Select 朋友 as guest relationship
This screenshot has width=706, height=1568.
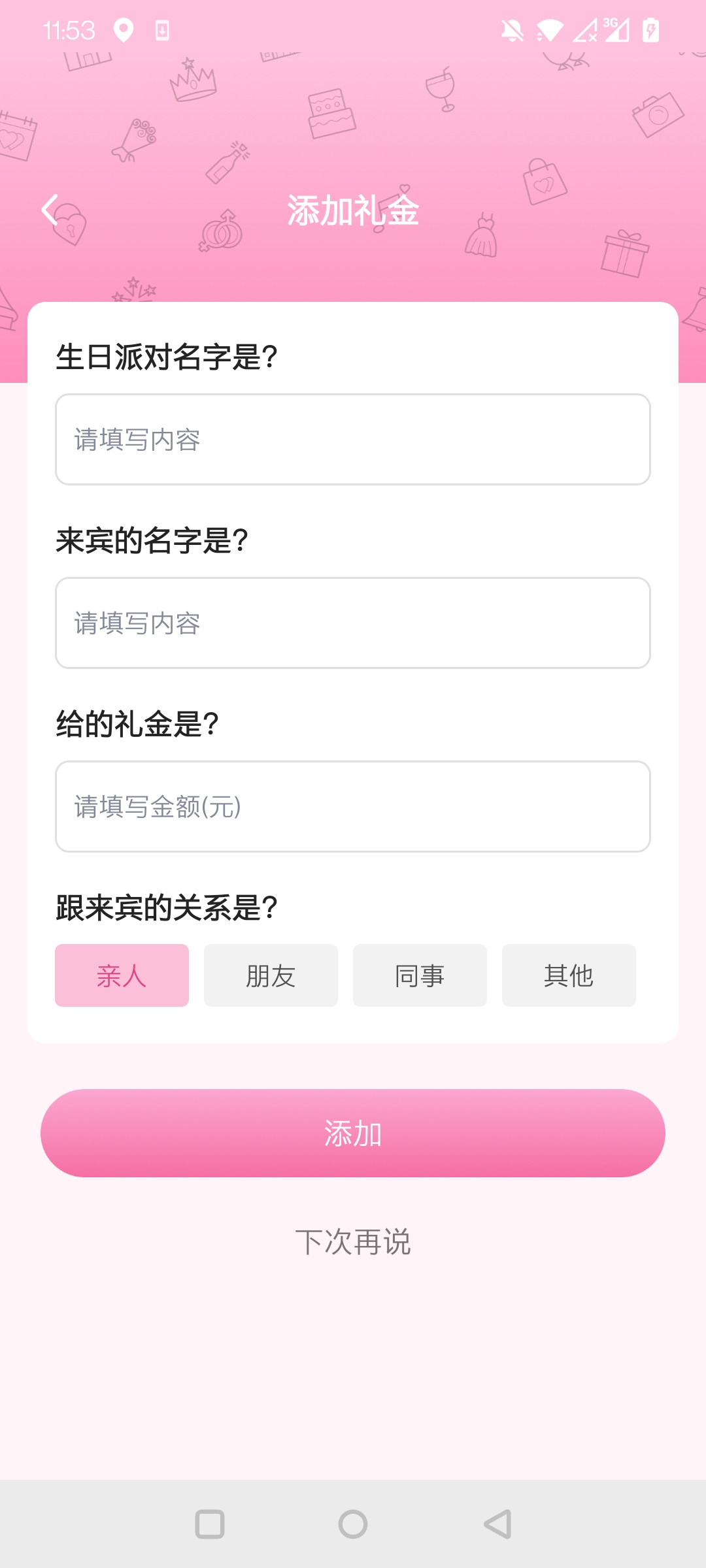(271, 975)
